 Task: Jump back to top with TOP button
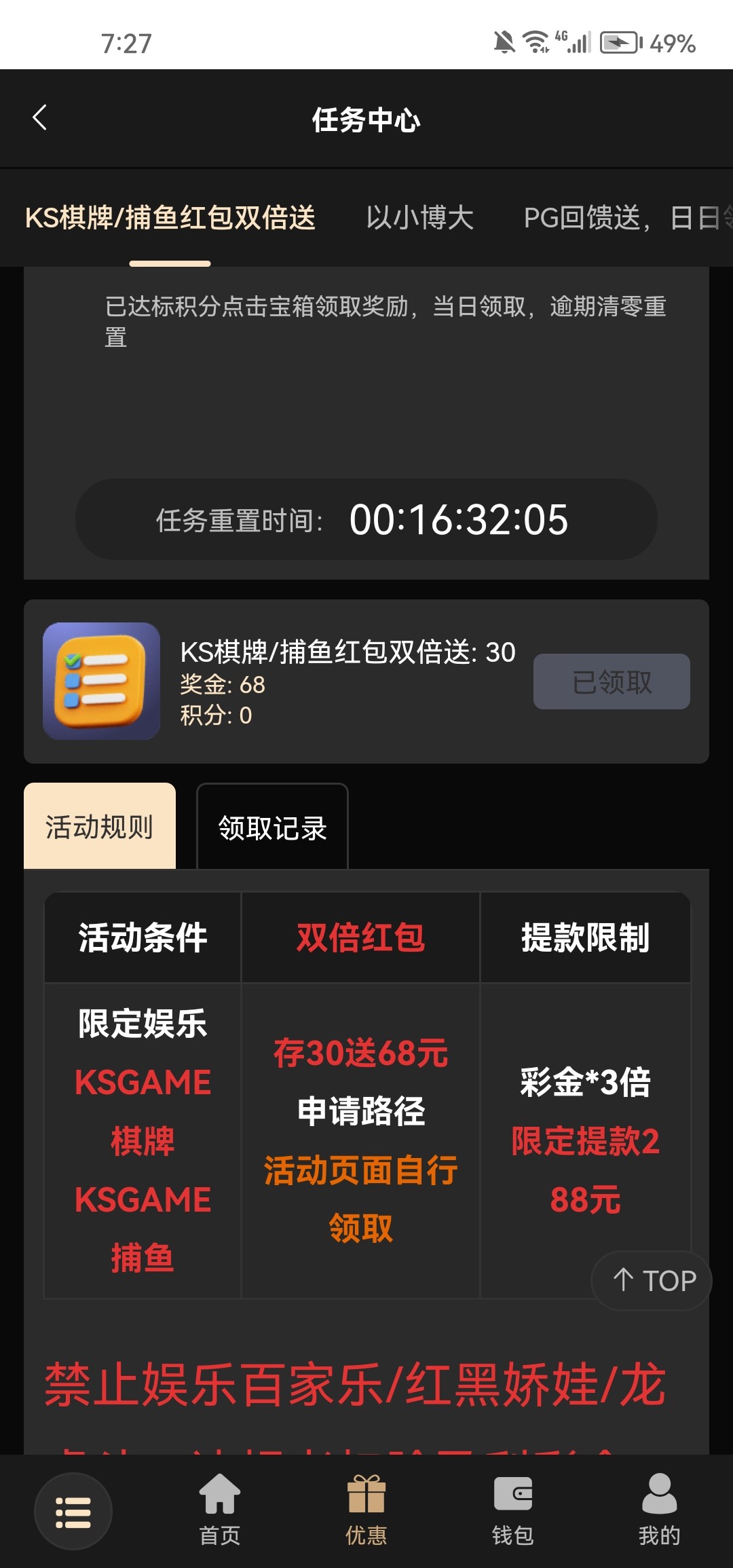652,1280
